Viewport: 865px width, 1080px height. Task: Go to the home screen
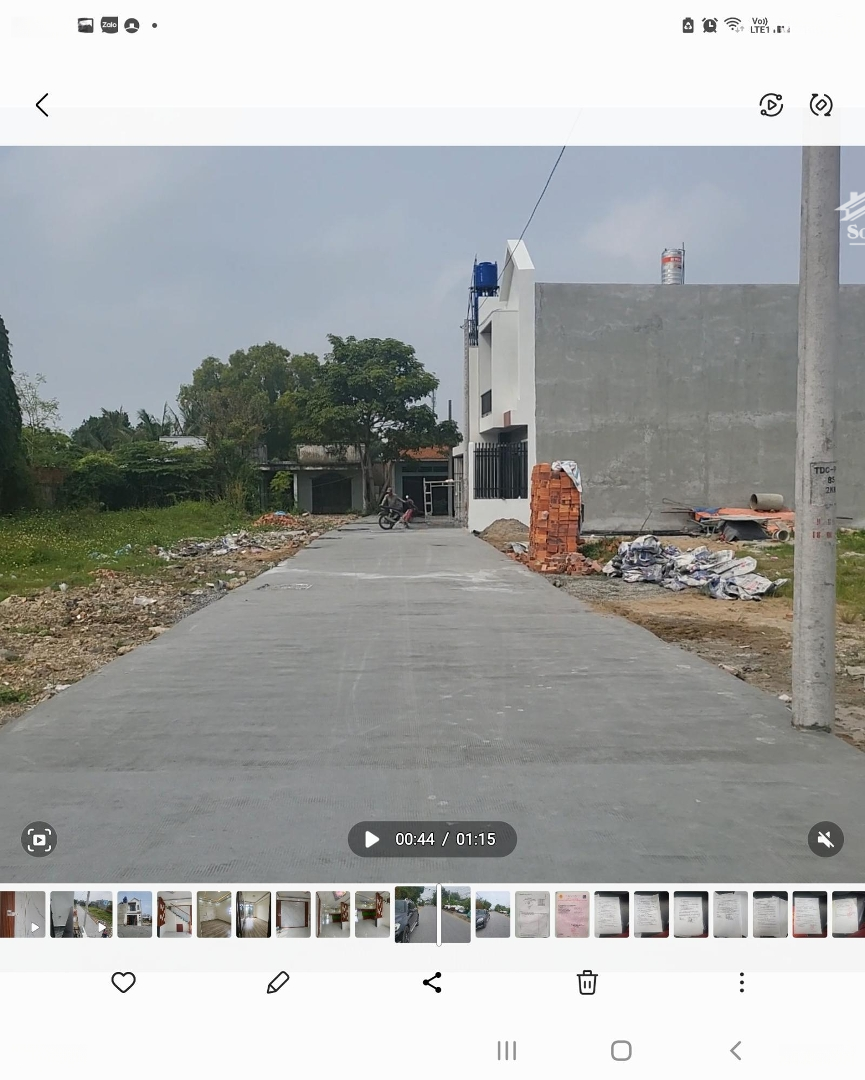(621, 1050)
